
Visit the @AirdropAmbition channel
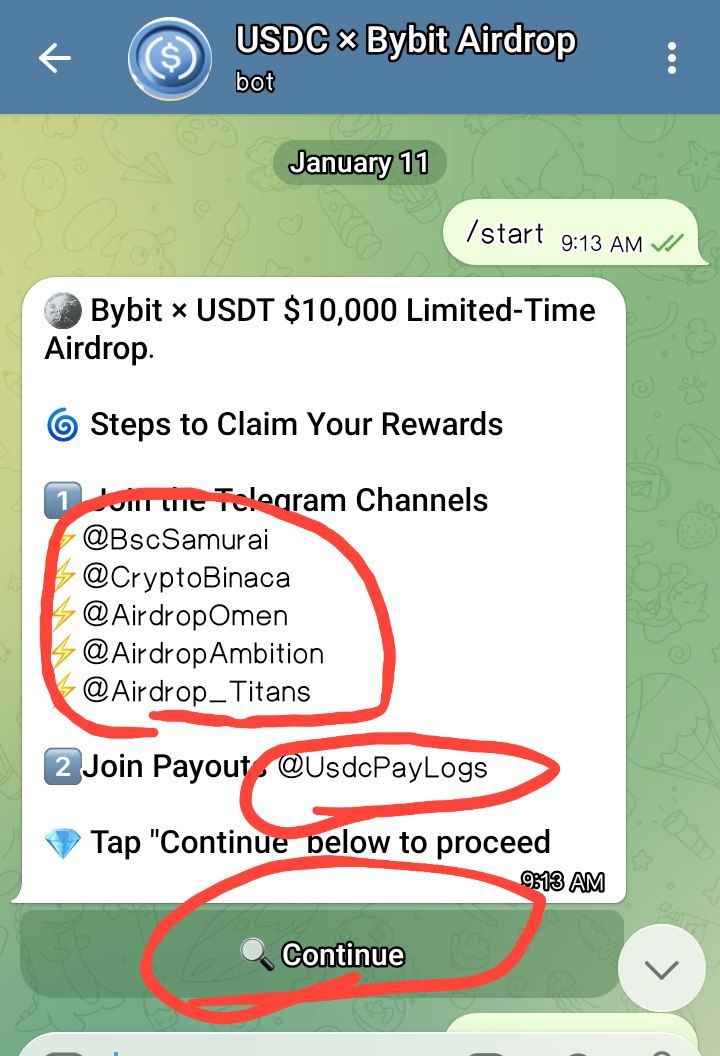pyautogui.click(x=203, y=654)
